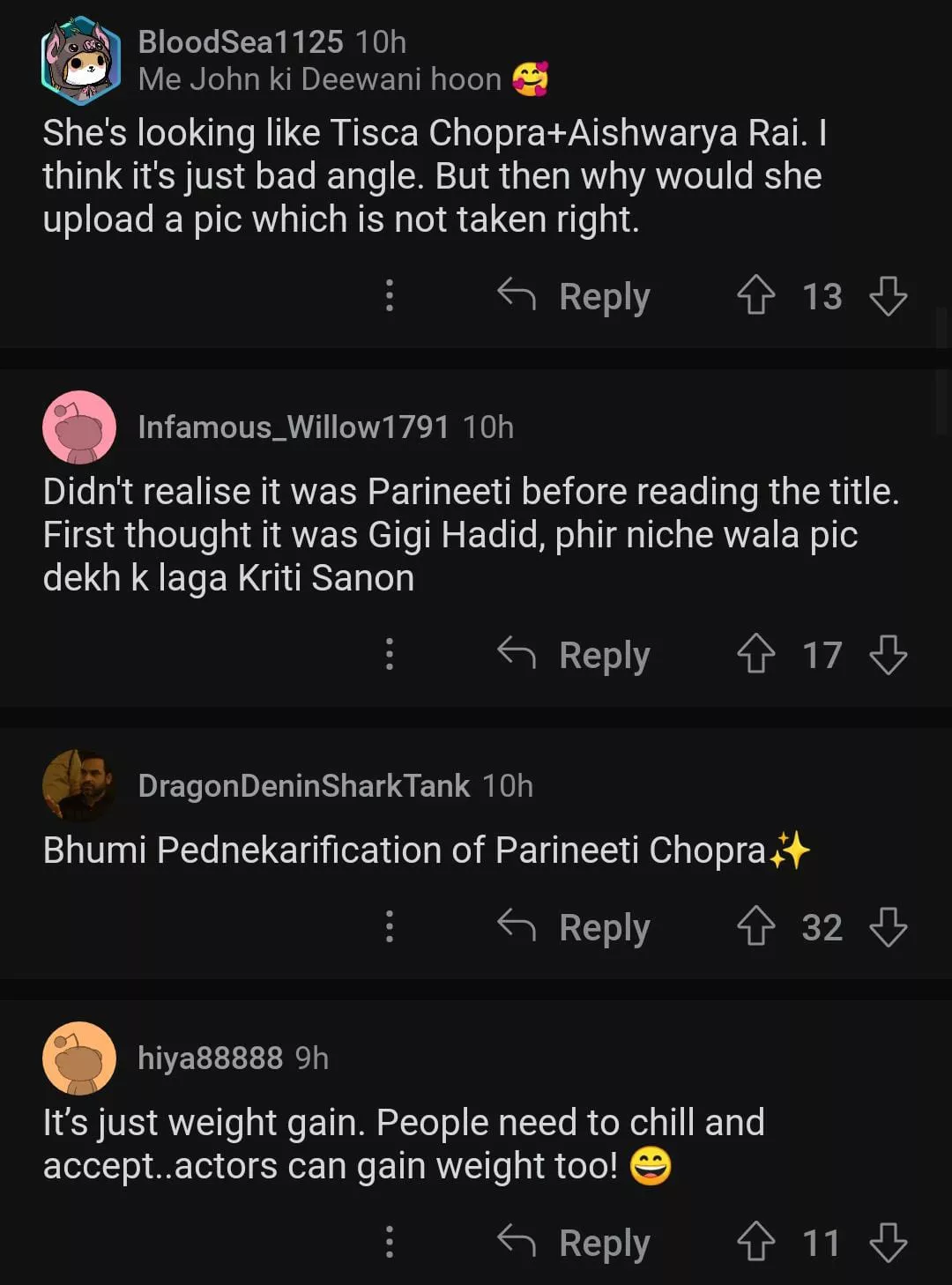
Task: Reply to Infamous_Willow1791's comment
Action: pyautogui.click(x=575, y=655)
